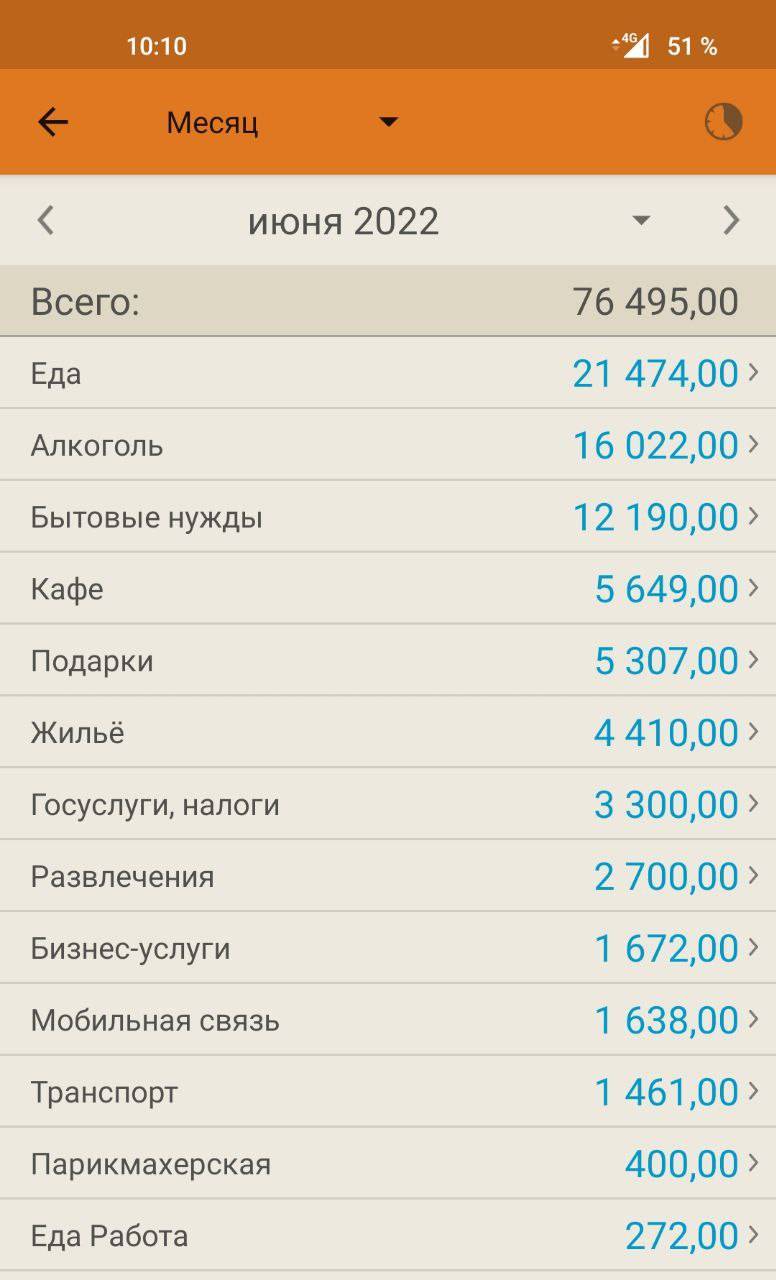Screen dimensions: 776x1280
Task: View Госуслуги, налоги expenses
Action: (x=388, y=805)
